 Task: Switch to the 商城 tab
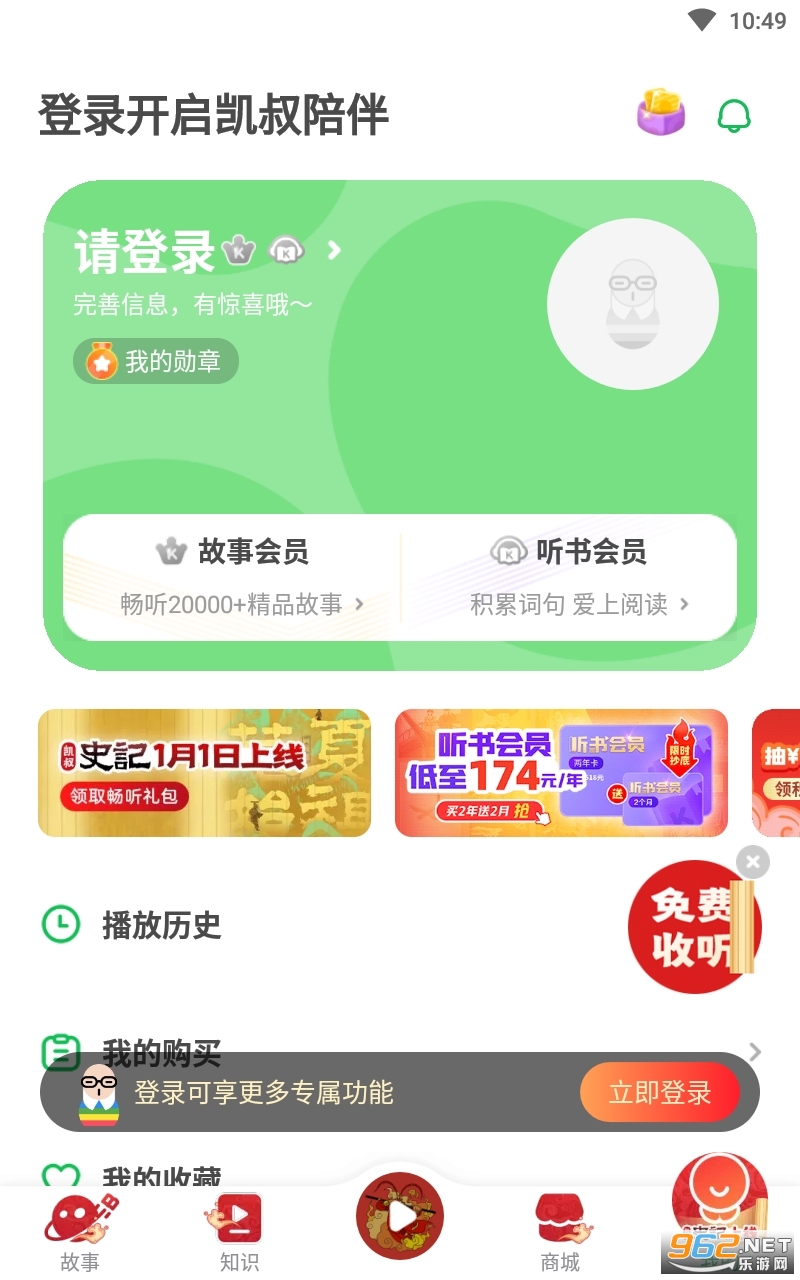tap(560, 1231)
